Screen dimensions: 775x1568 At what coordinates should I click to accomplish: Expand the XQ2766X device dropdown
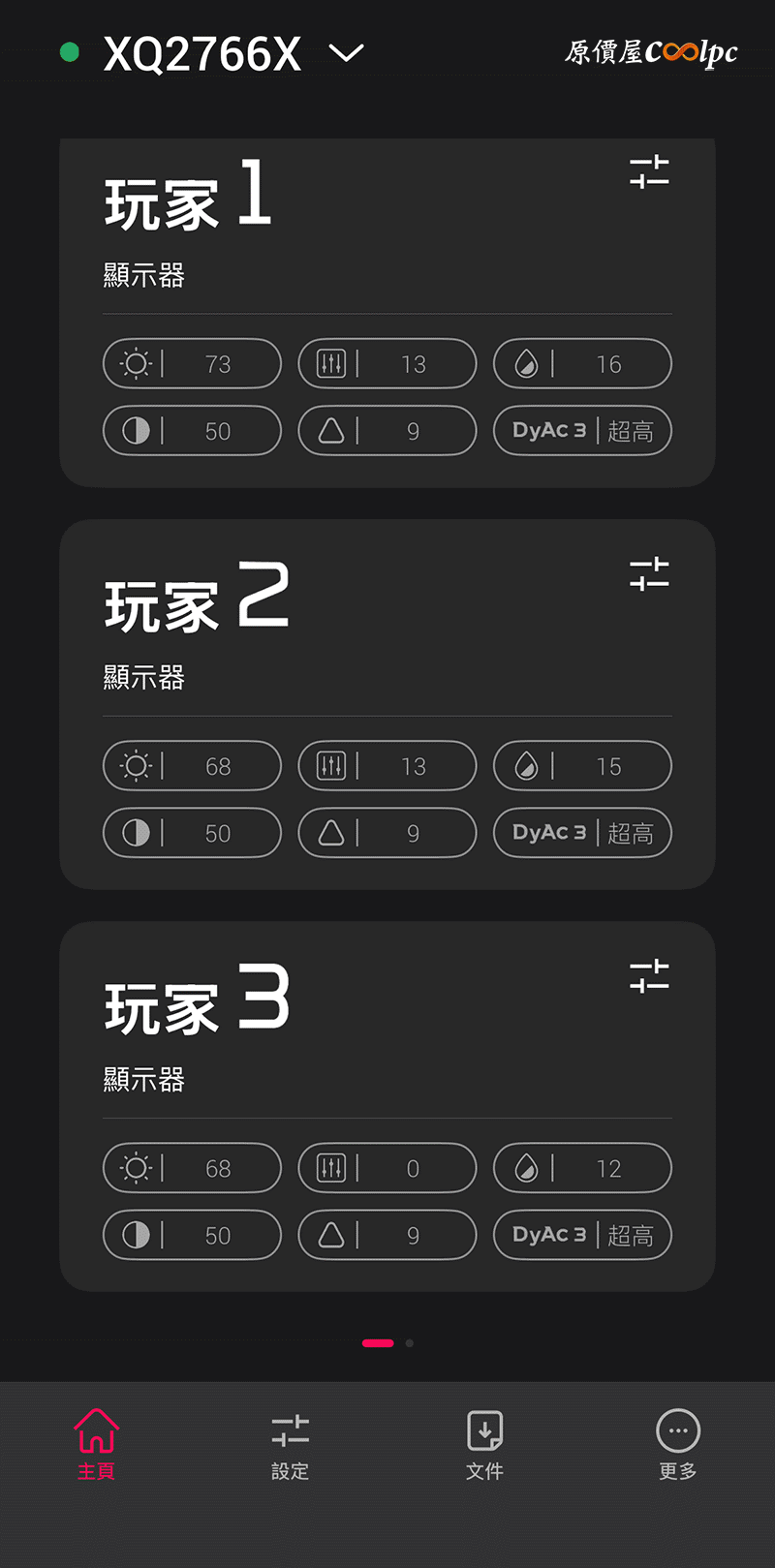(x=346, y=52)
